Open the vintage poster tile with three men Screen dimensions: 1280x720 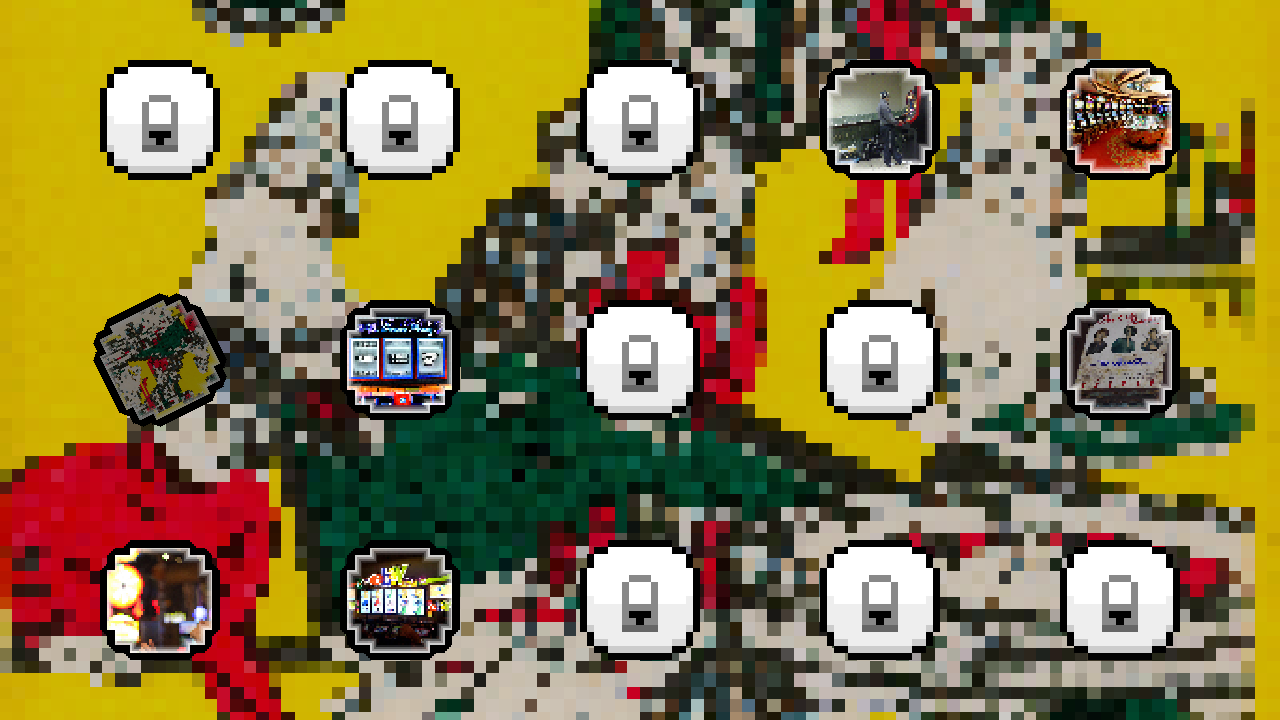(x=1120, y=360)
